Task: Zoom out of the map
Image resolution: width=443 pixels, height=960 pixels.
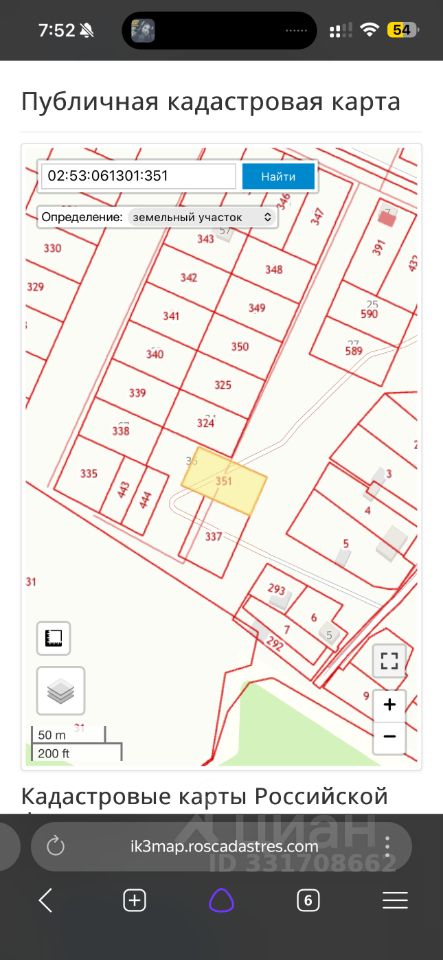Action: click(x=389, y=737)
